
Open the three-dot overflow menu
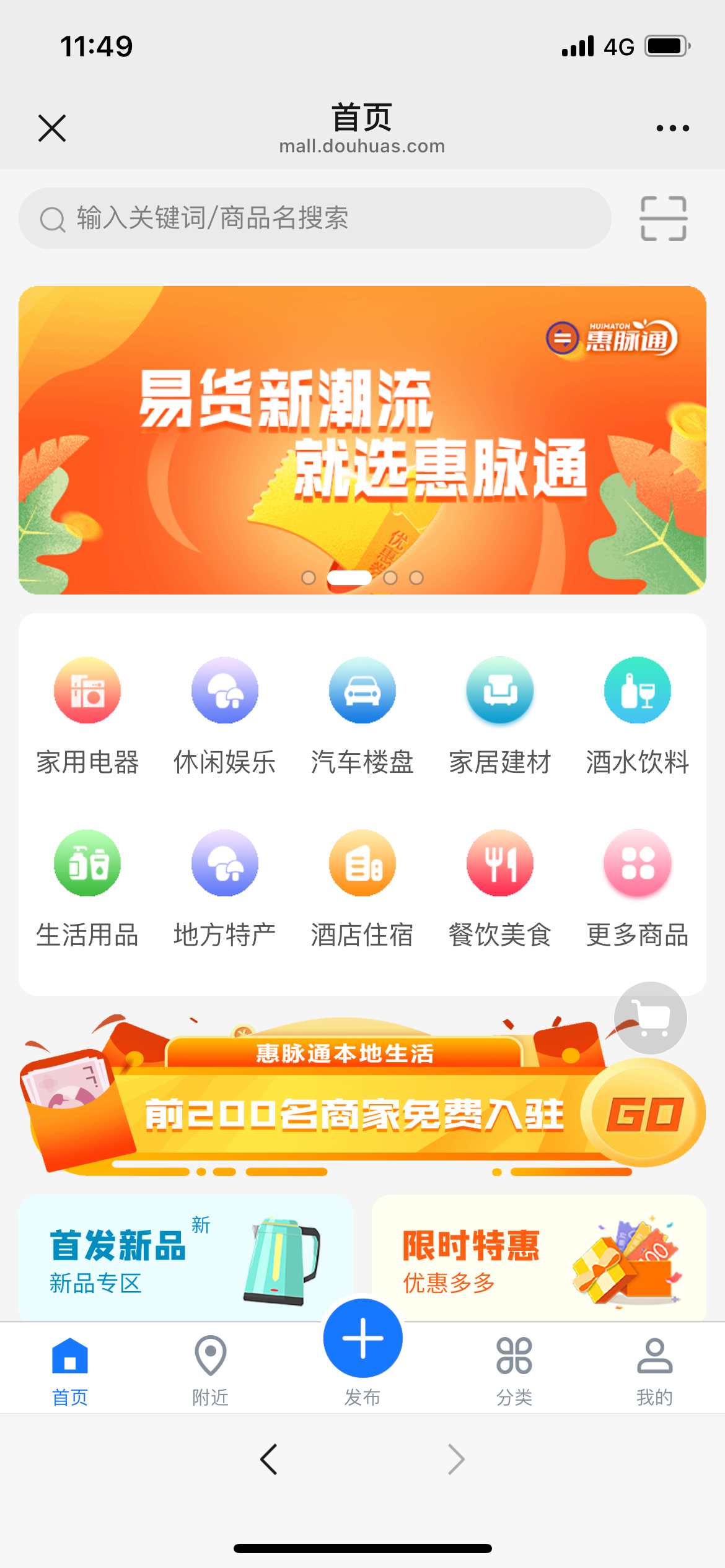coord(672,128)
